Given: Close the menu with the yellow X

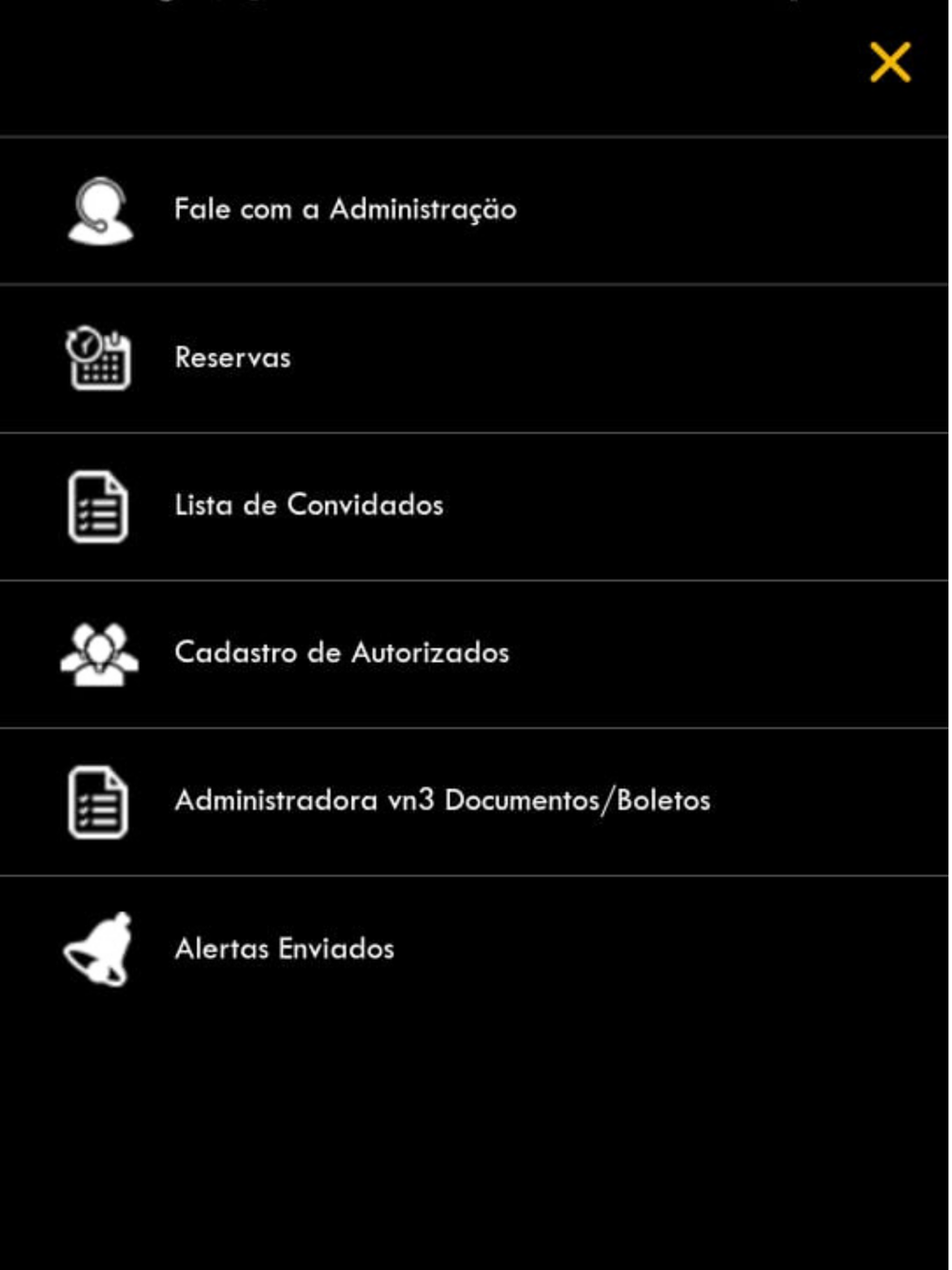Looking at the screenshot, I should 890,63.
